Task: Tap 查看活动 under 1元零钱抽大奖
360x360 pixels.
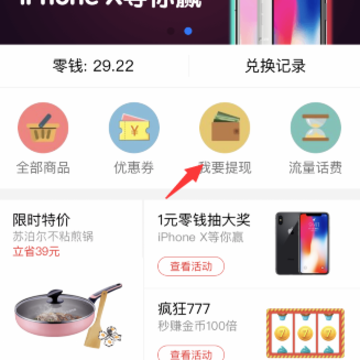Action: [191, 266]
